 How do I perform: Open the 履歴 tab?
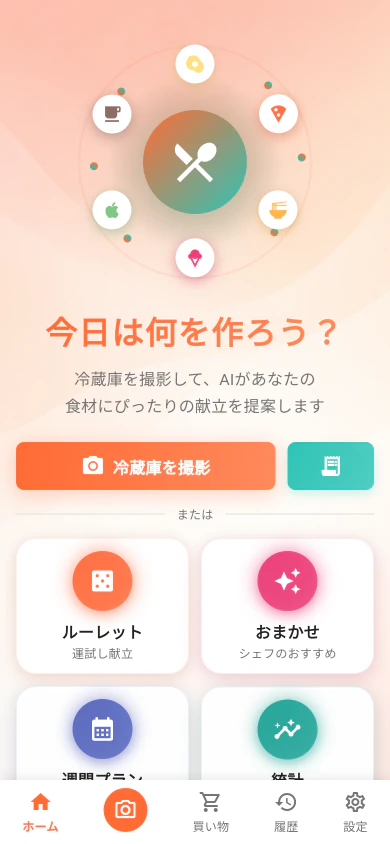[x=286, y=812]
